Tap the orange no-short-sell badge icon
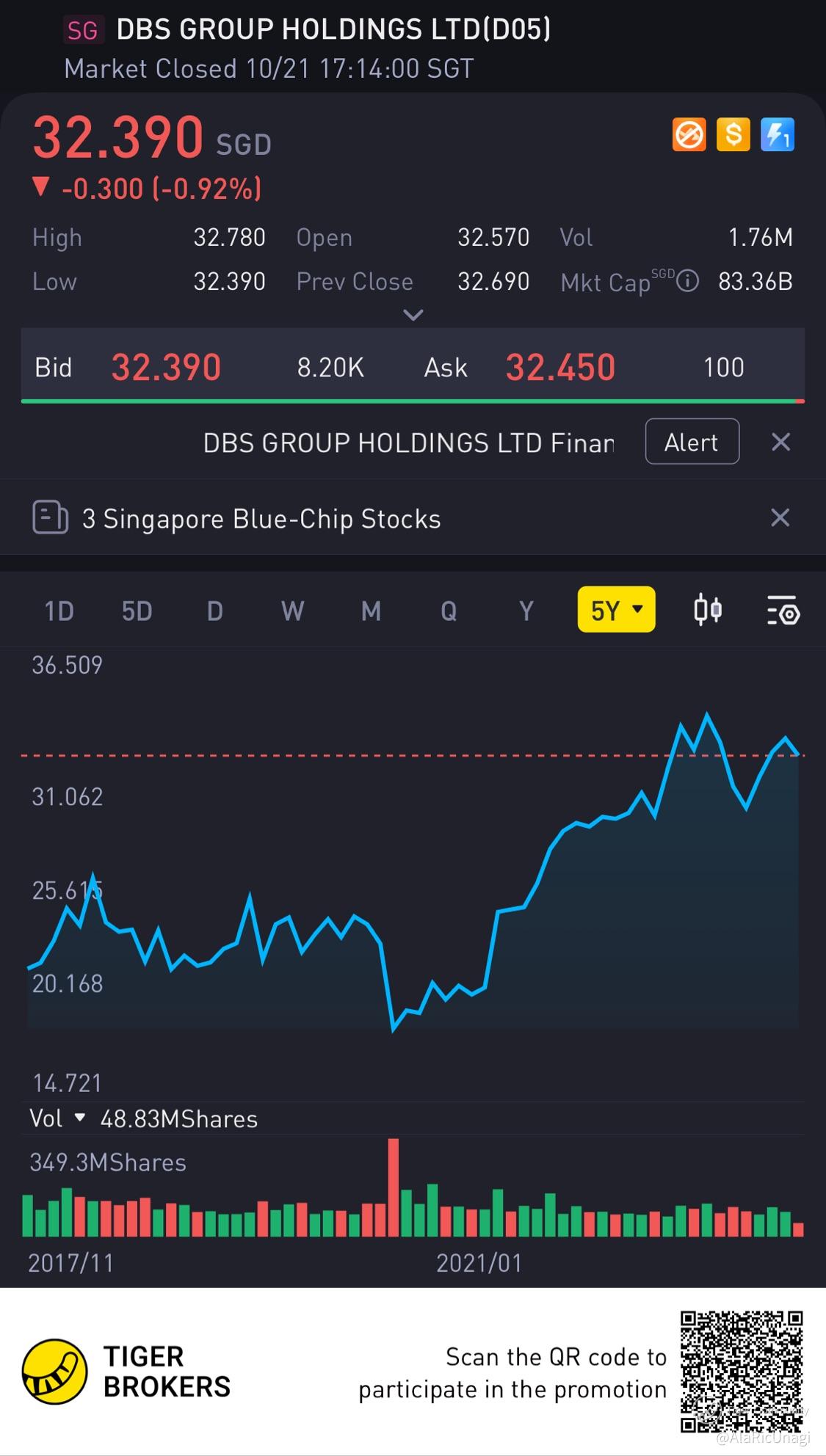 [x=689, y=135]
